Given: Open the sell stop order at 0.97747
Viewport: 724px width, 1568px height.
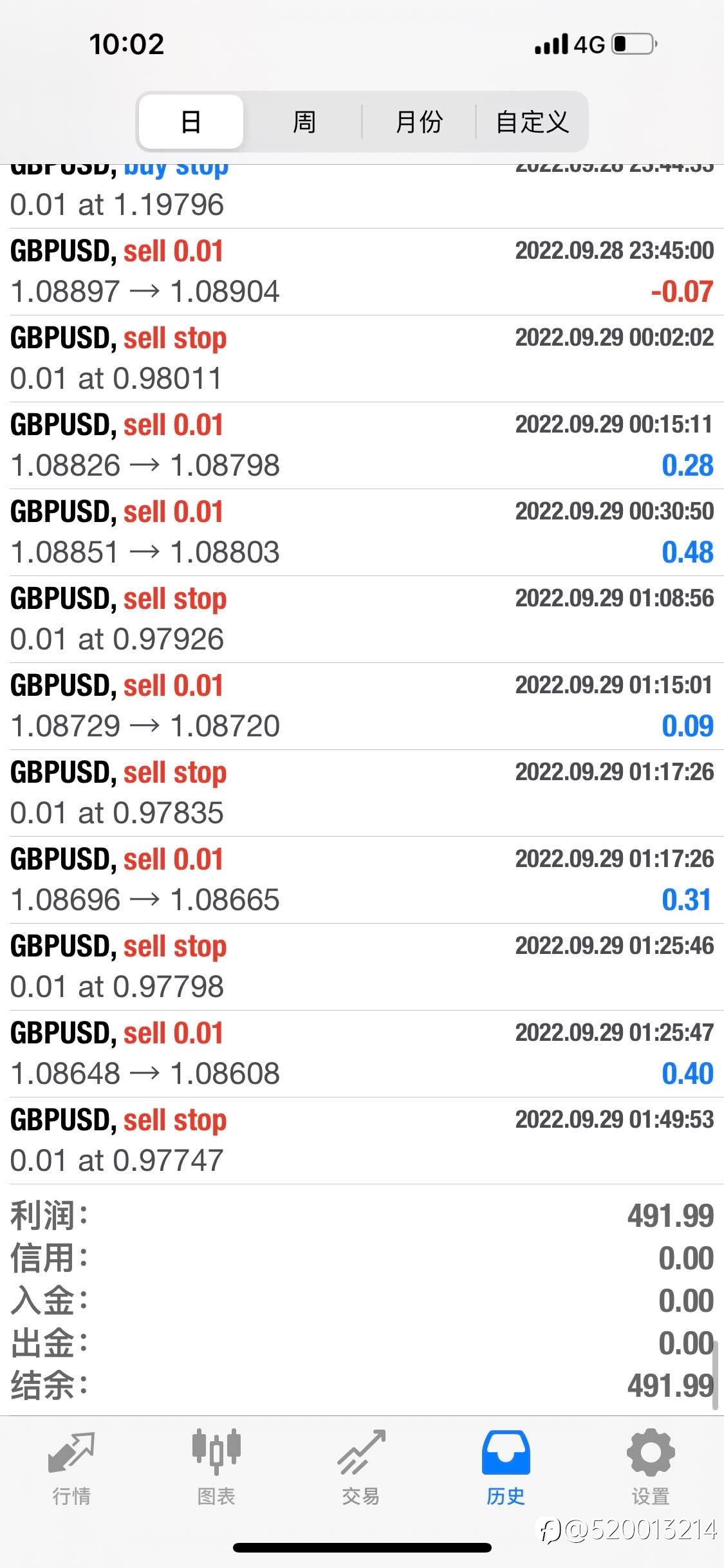Looking at the screenshot, I should pyautogui.click(x=362, y=1141).
